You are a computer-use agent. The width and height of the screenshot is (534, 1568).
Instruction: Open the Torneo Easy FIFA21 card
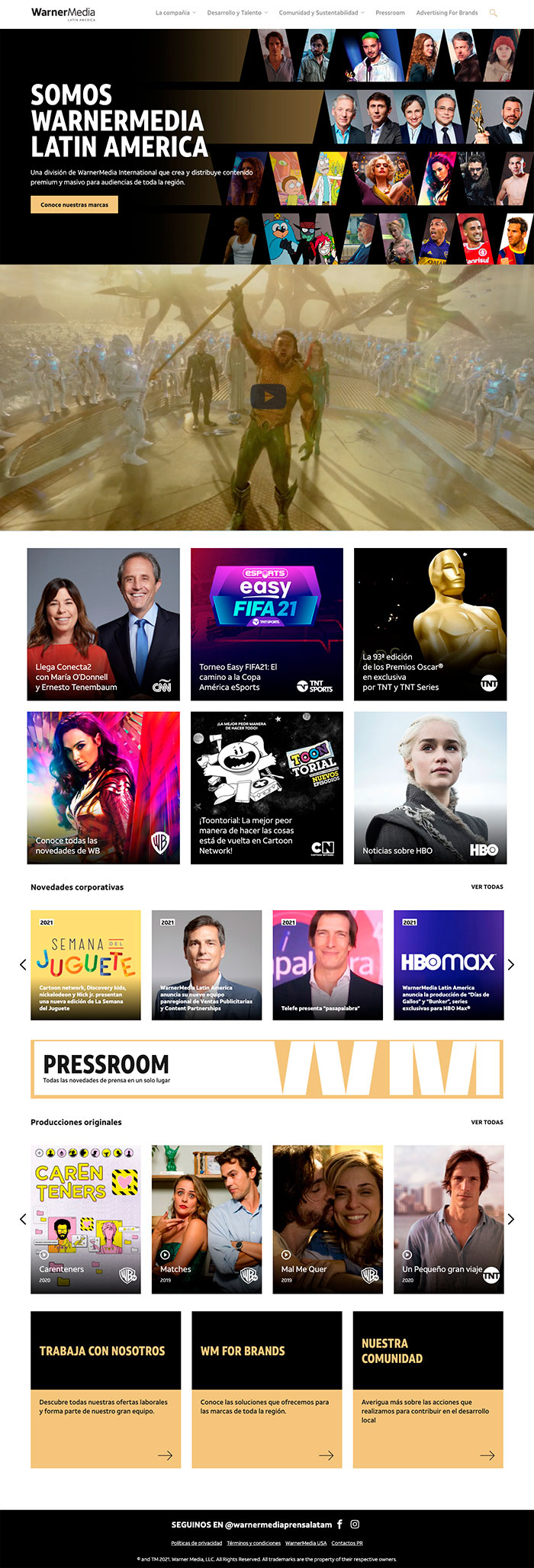(267, 624)
